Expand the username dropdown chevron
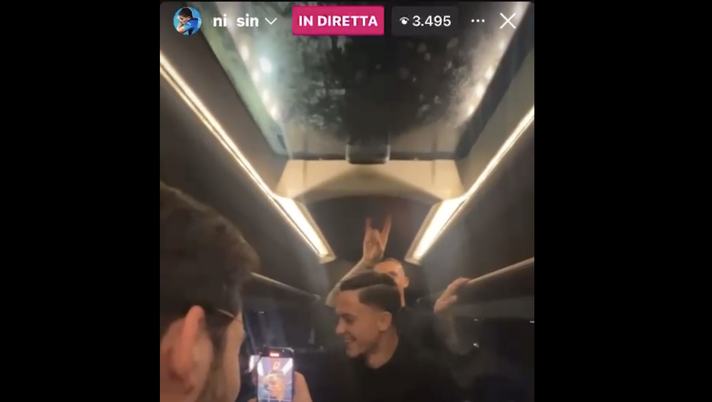The height and width of the screenshot is (402, 712). click(270, 21)
